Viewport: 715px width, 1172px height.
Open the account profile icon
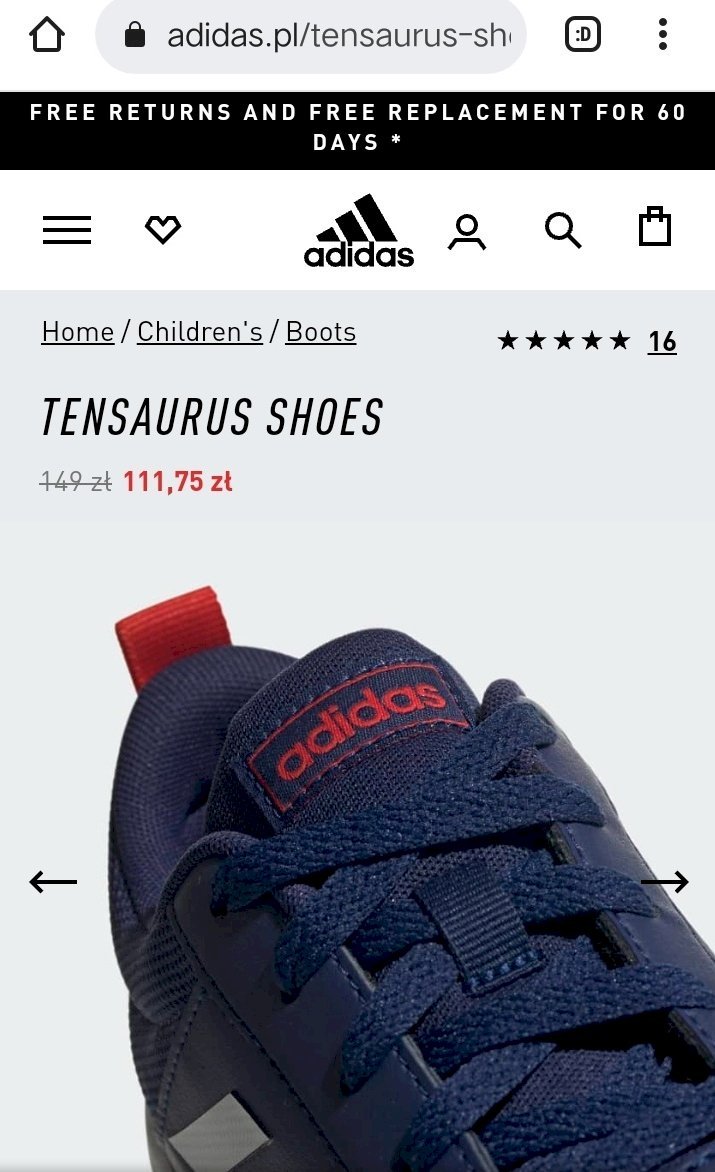point(467,231)
